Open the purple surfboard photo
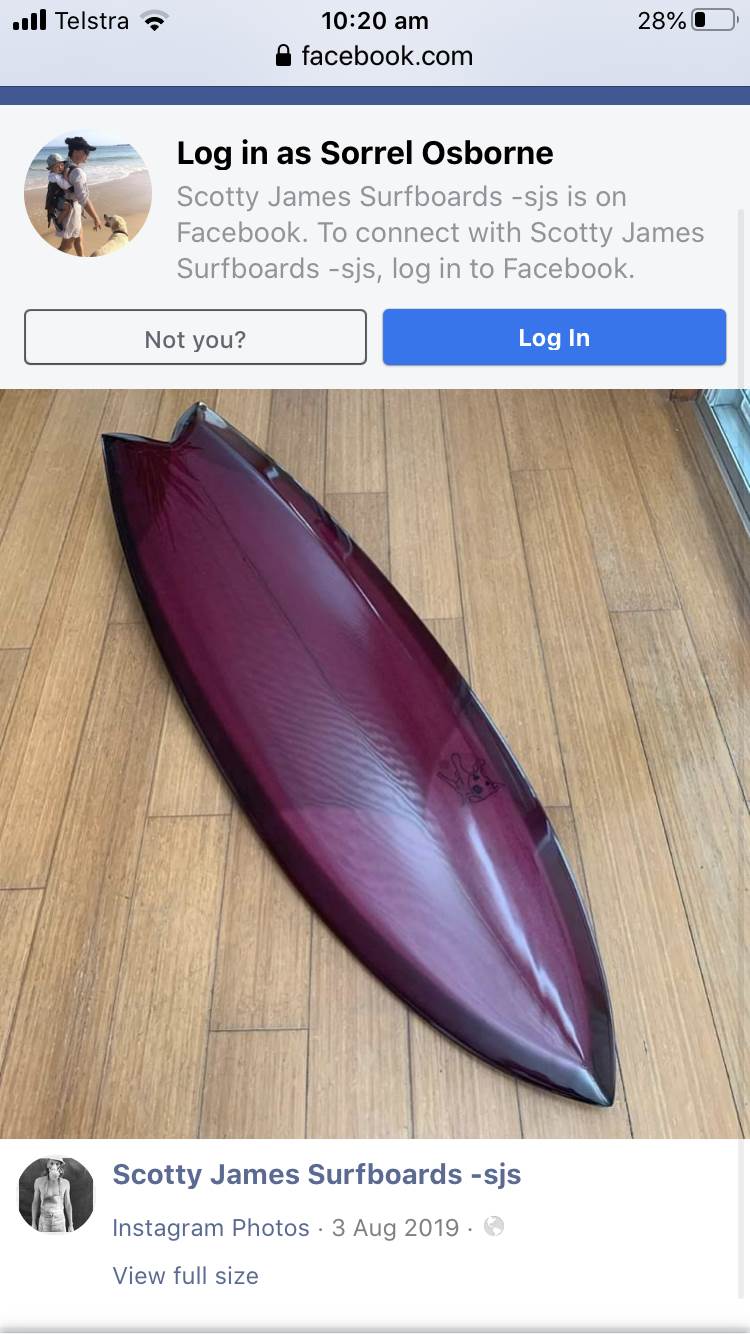 point(374,763)
